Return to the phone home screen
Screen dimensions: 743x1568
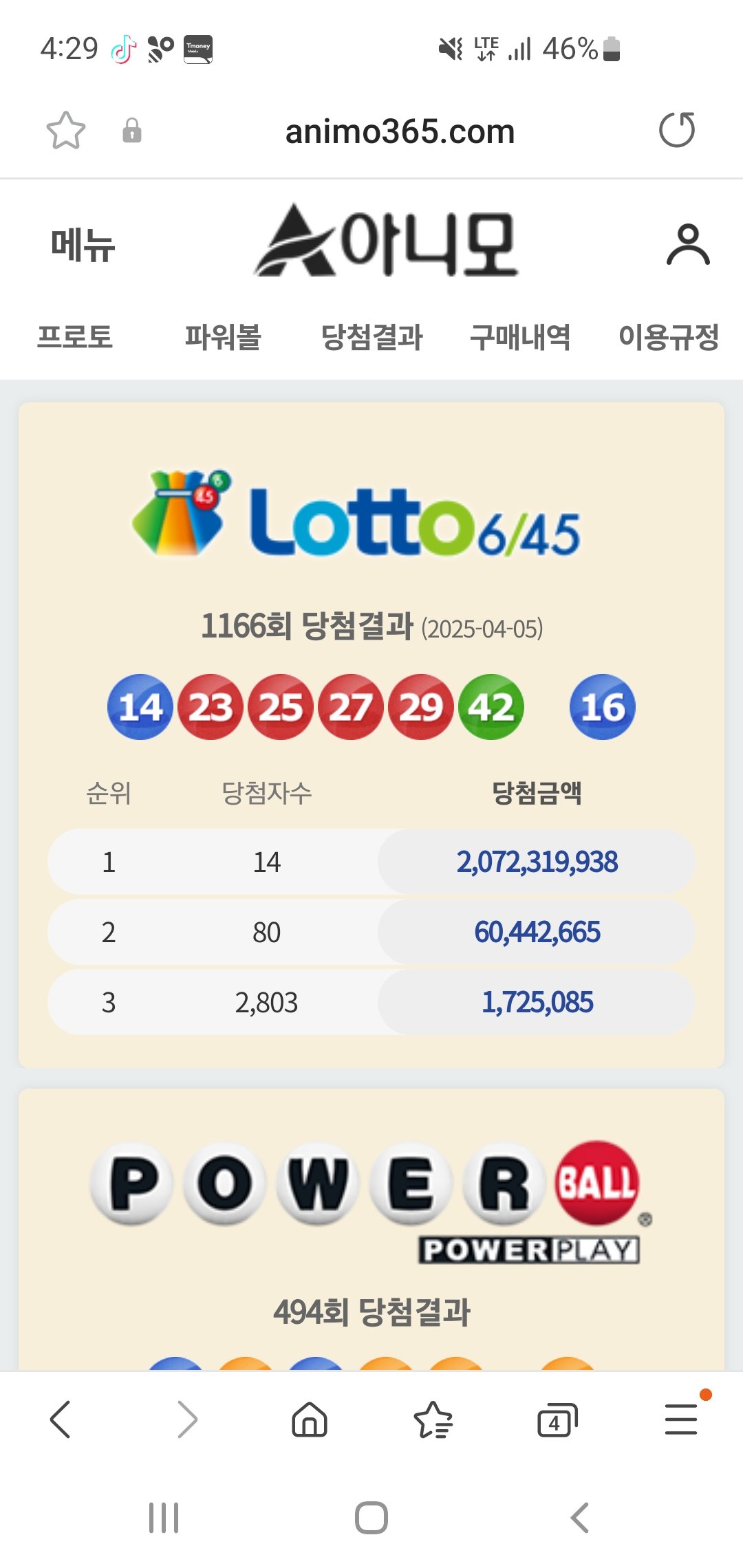[371, 1518]
